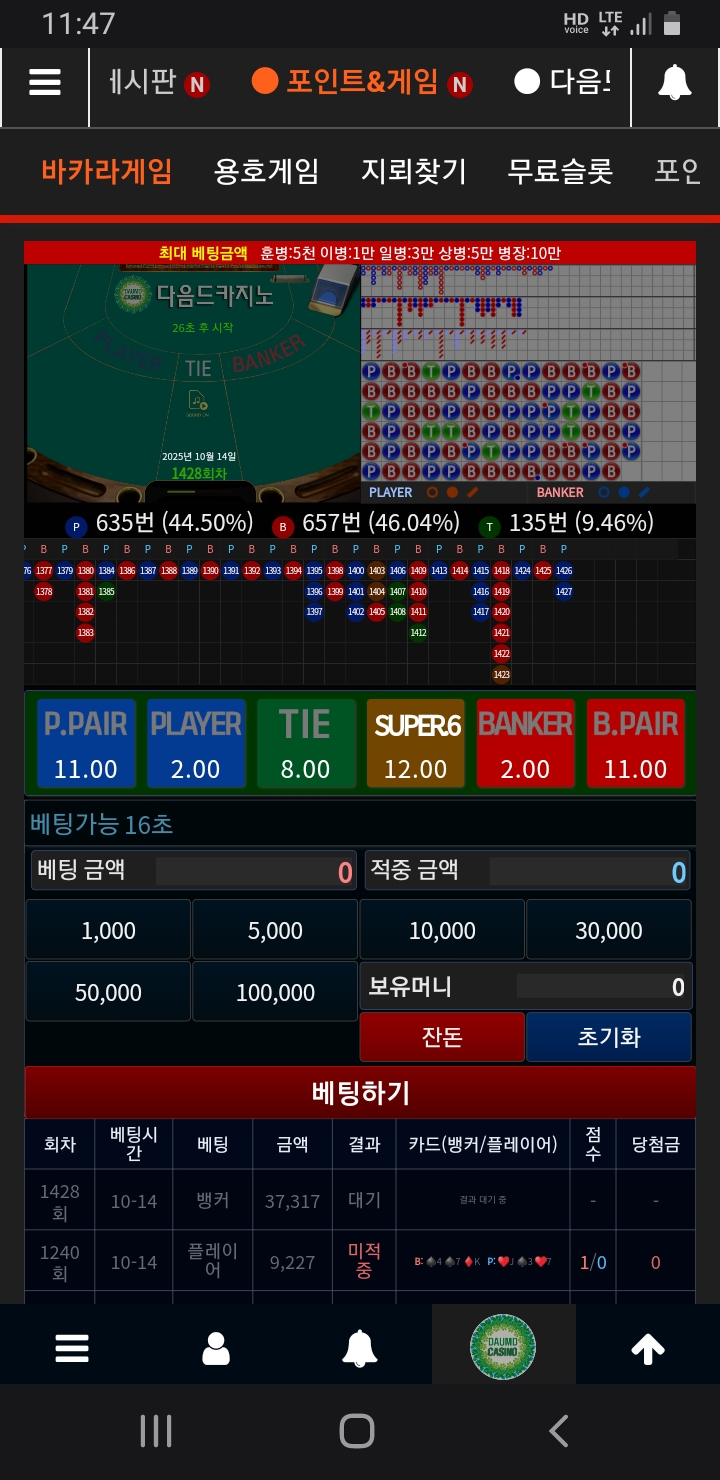Image resolution: width=720 pixels, height=1480 pixels.
Task: Add 50,000 to the bet amount
Action: tap(108, 992)
